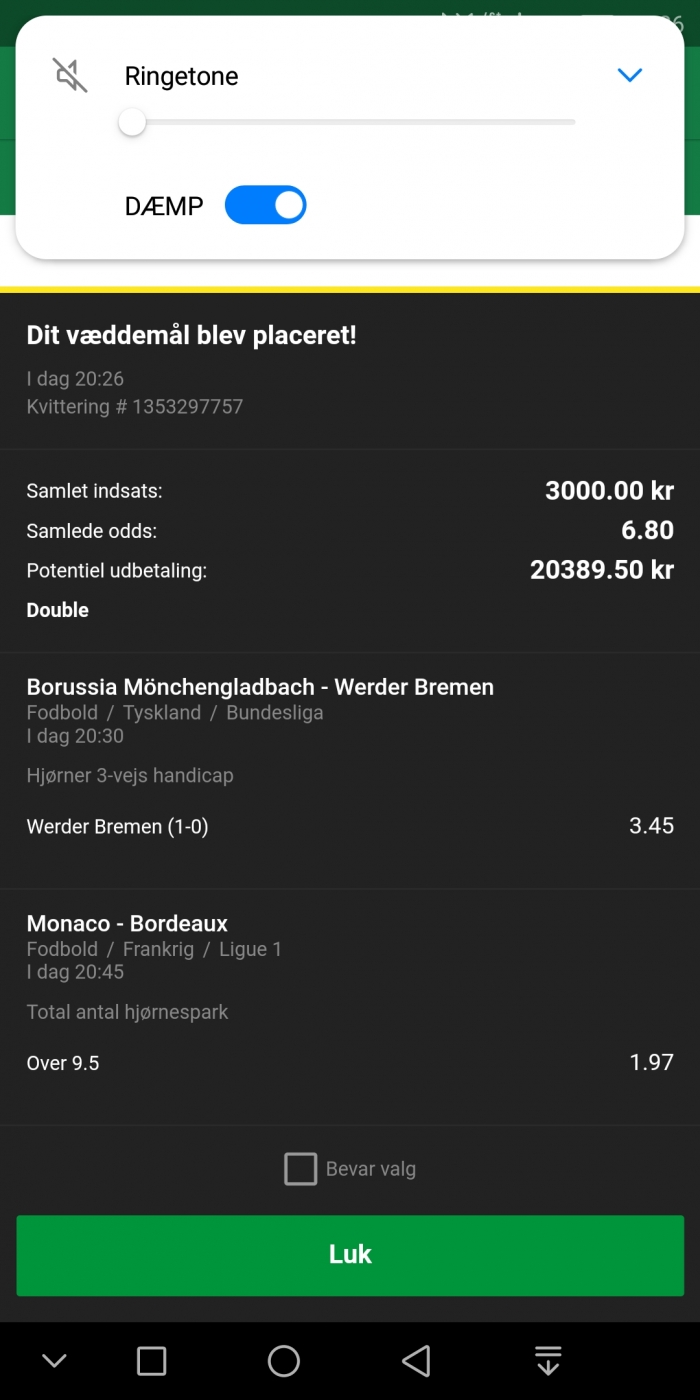Open recent apps from navigation bar
The width and height of the screenshot is (700, 1400).
[x=151, y=1361]
